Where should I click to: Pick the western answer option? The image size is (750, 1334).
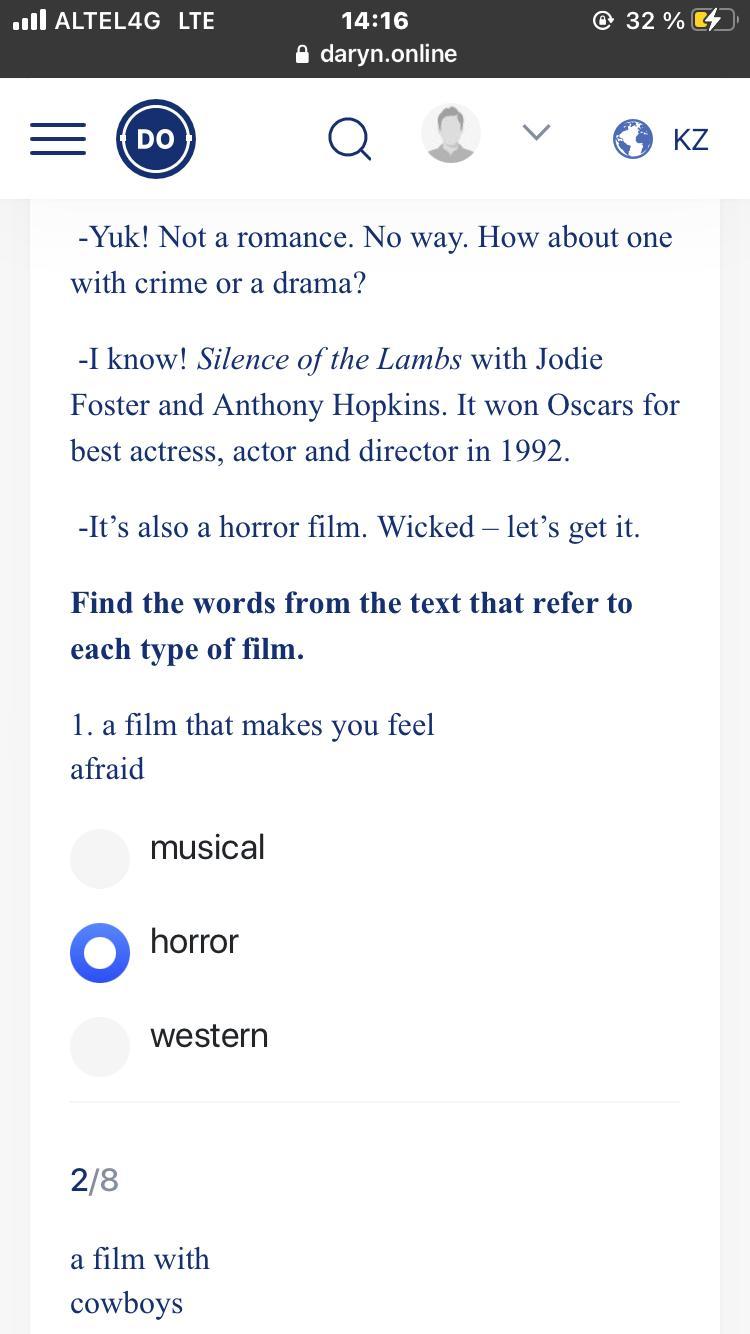pos(100,1046)
